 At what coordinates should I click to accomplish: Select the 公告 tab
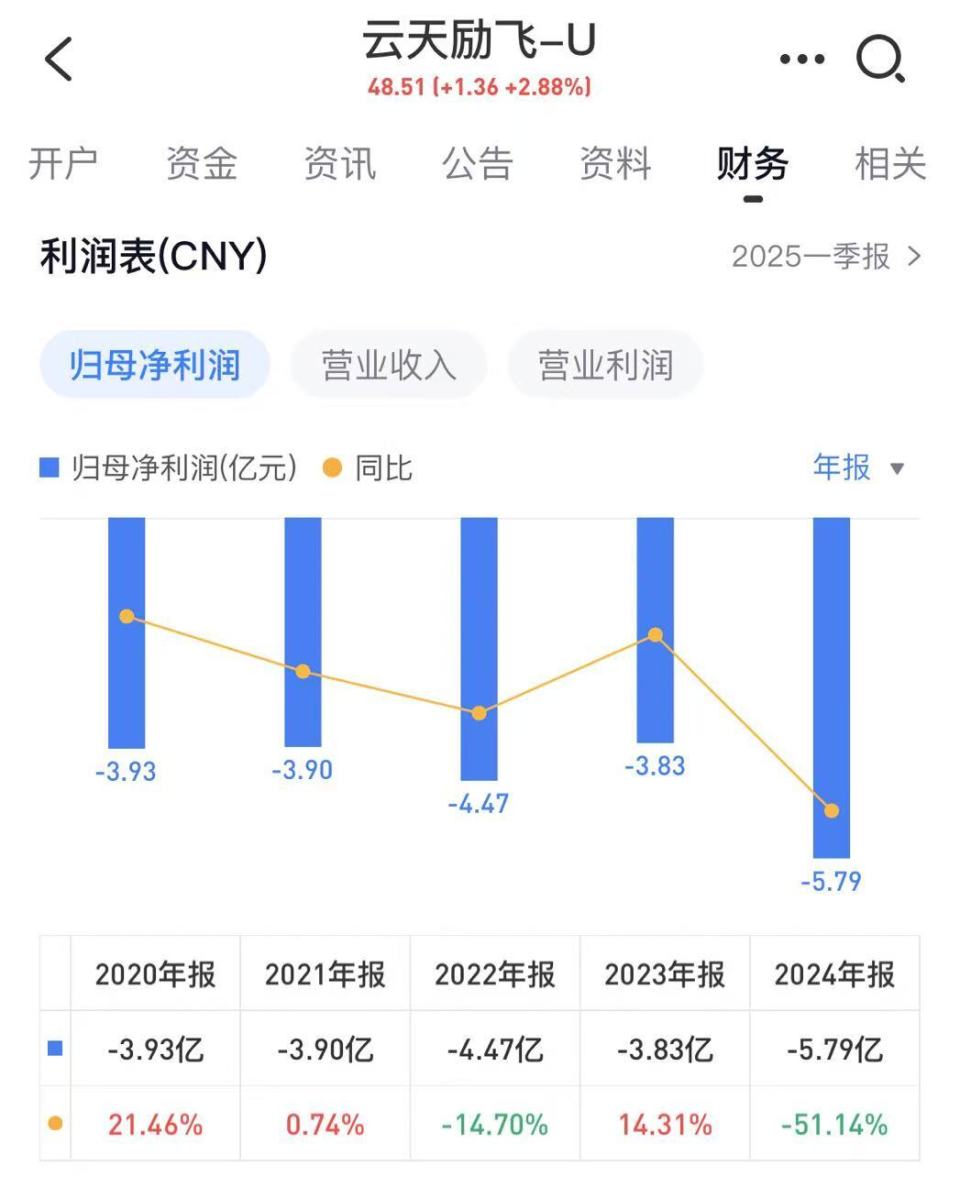(479, 163)
